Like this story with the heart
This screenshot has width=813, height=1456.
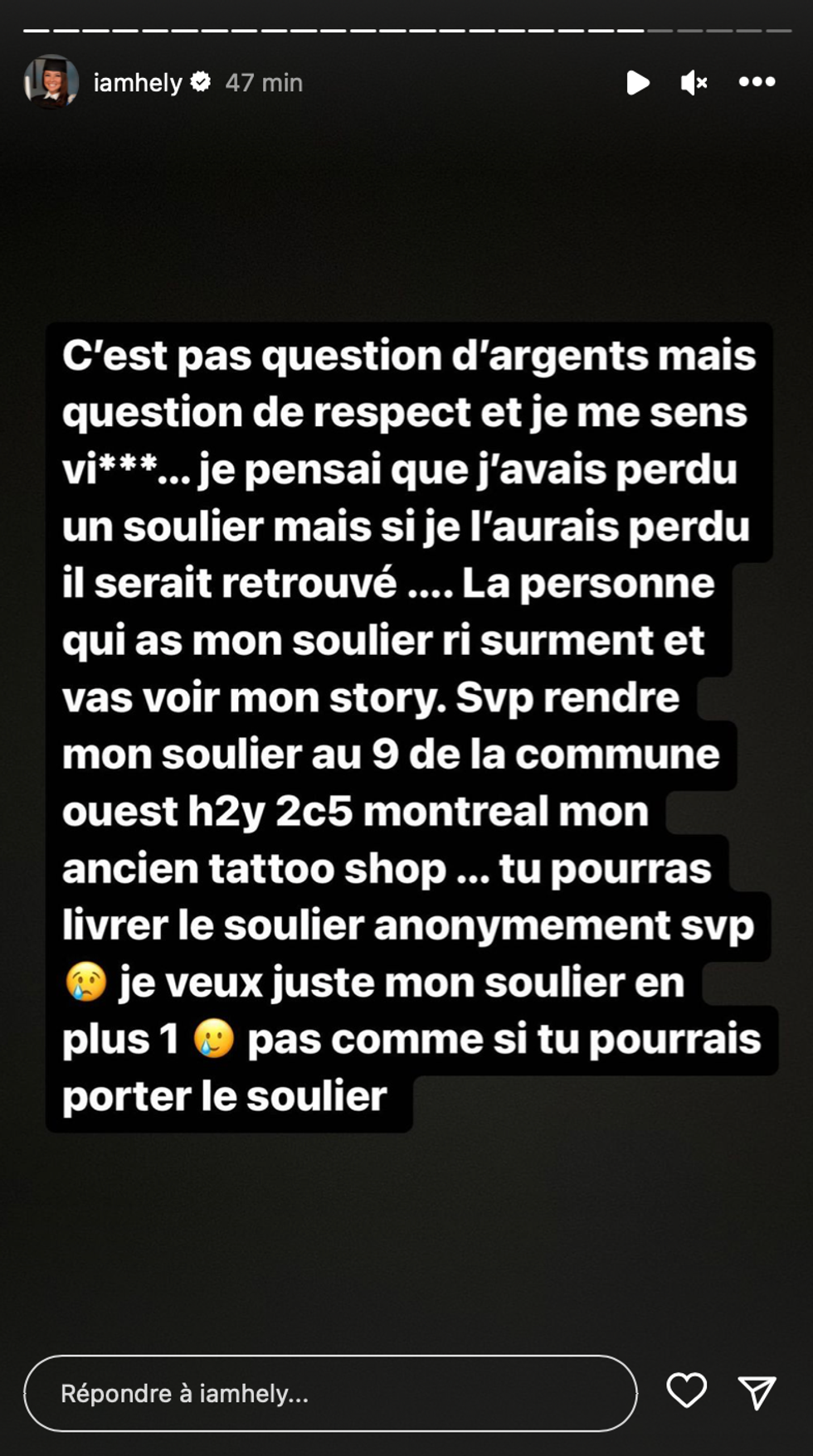pos(686,1390)
